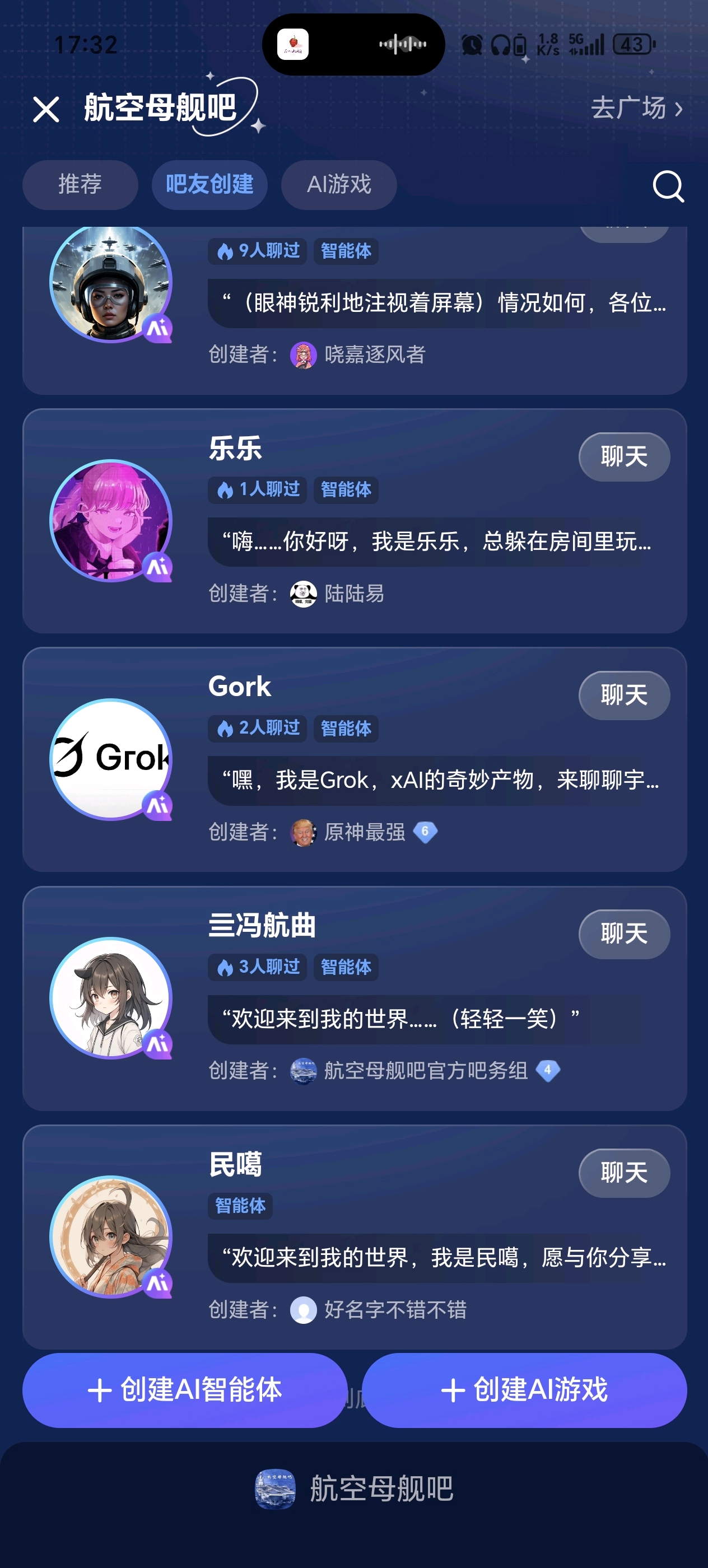Switch to the AI游戏 tab
The image size is (708, 1568).
[338, 184]
